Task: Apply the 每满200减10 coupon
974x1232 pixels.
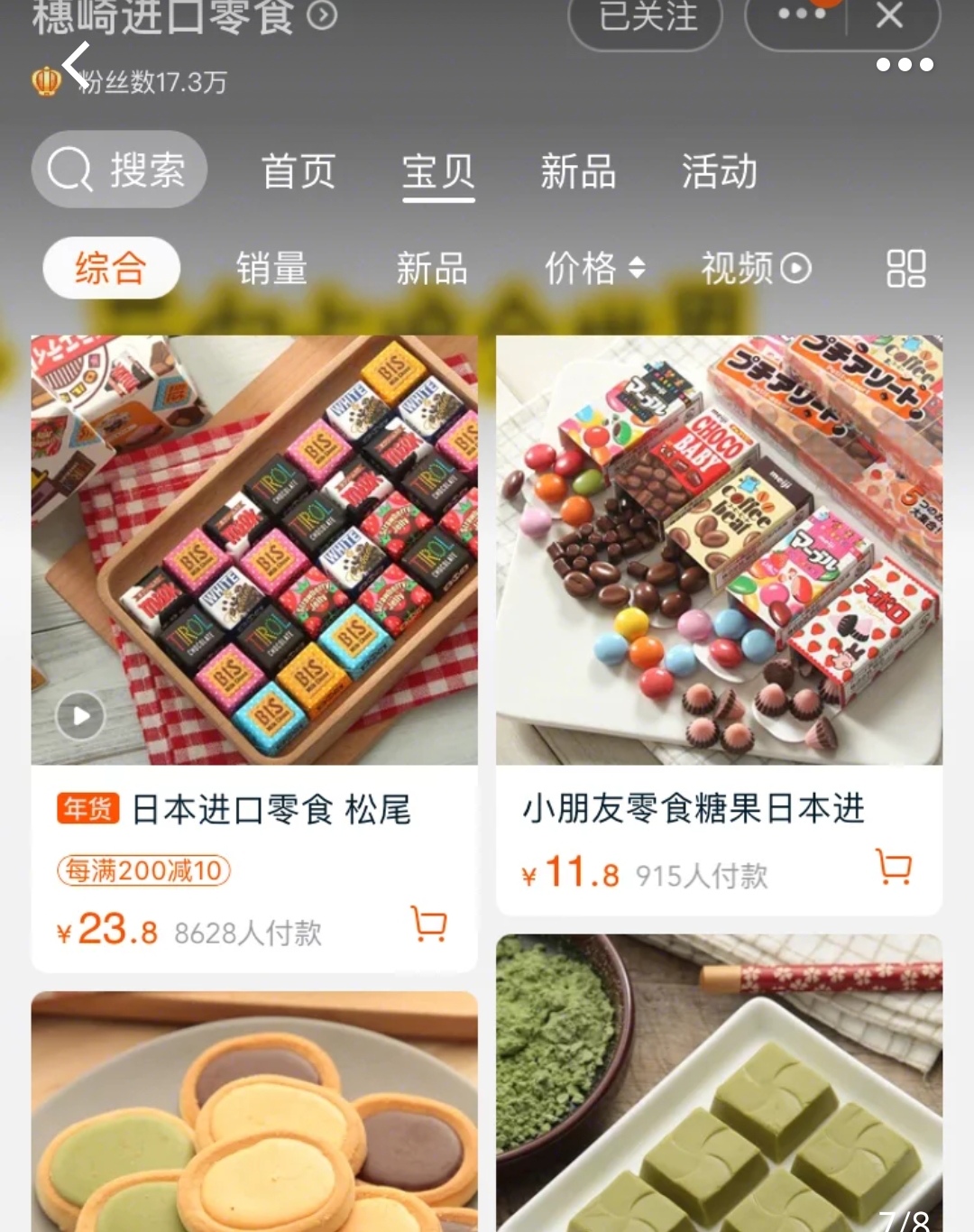Action: 142,872
